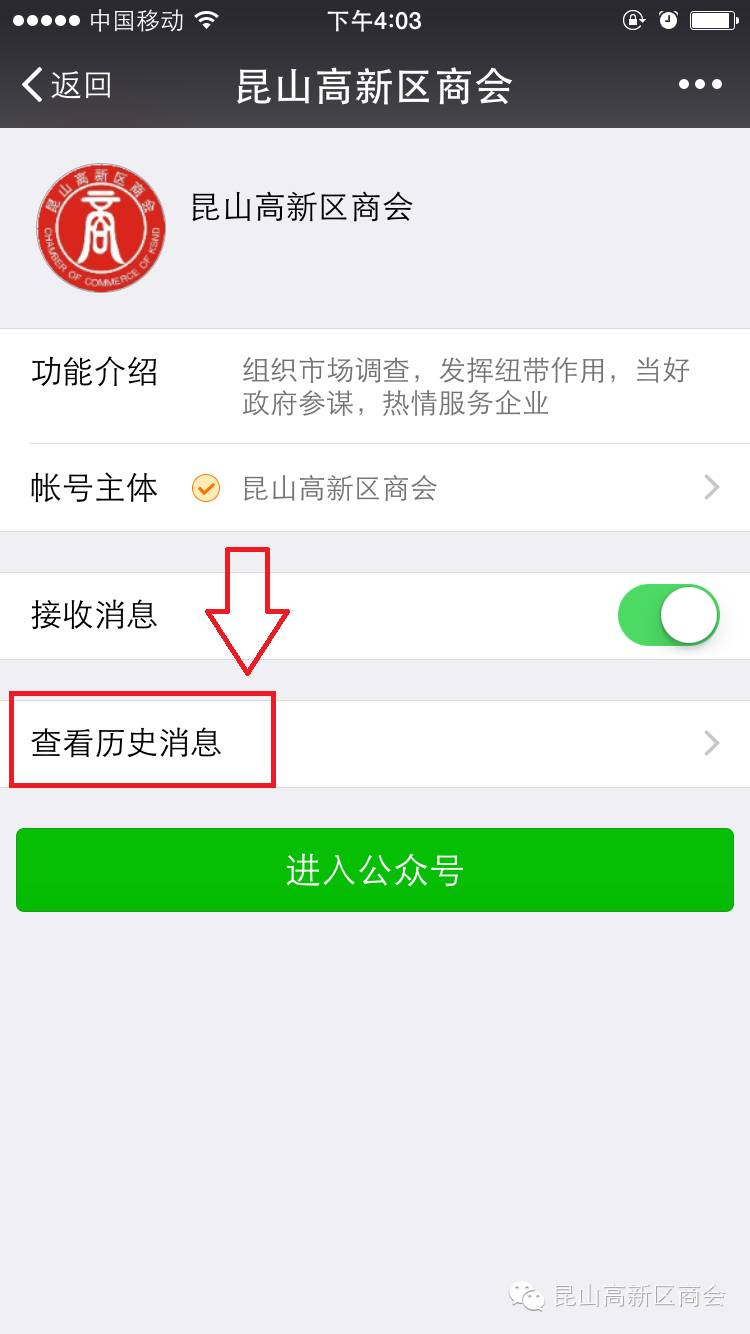Open the 帐号主体 account entity row

[375, 488]
